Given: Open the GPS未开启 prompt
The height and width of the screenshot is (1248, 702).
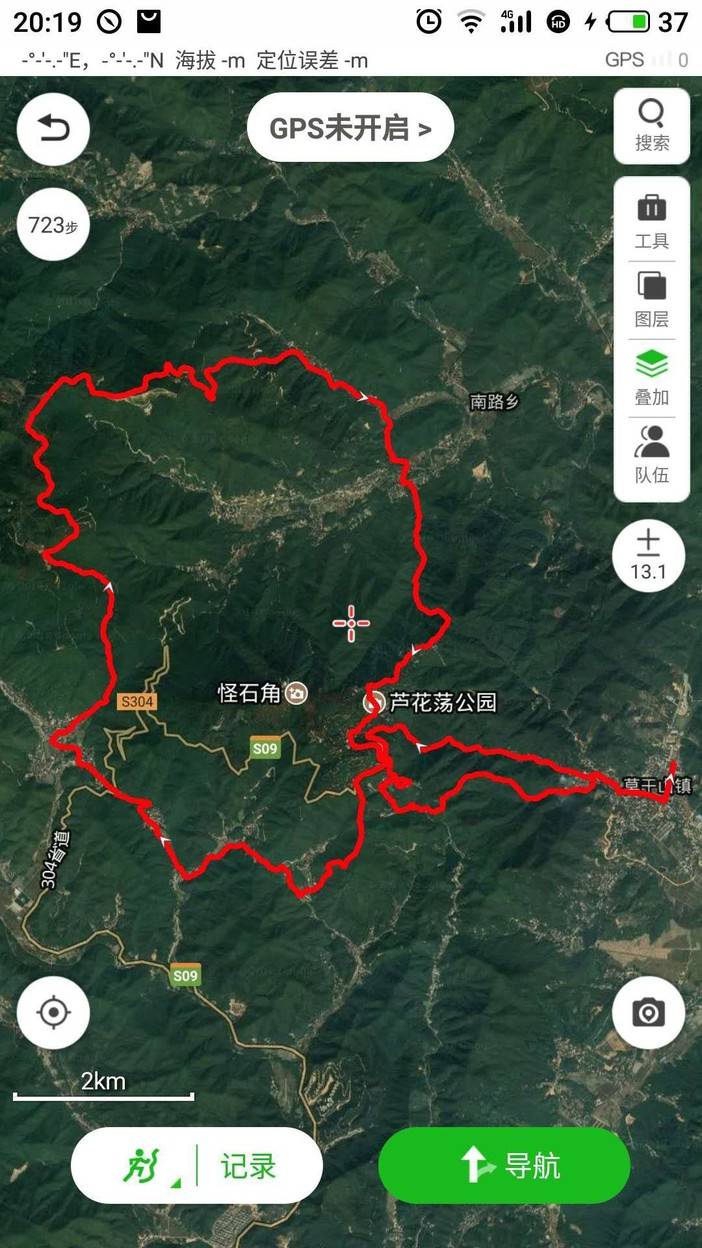Looking at the screenshot, I should click(350, 128).
